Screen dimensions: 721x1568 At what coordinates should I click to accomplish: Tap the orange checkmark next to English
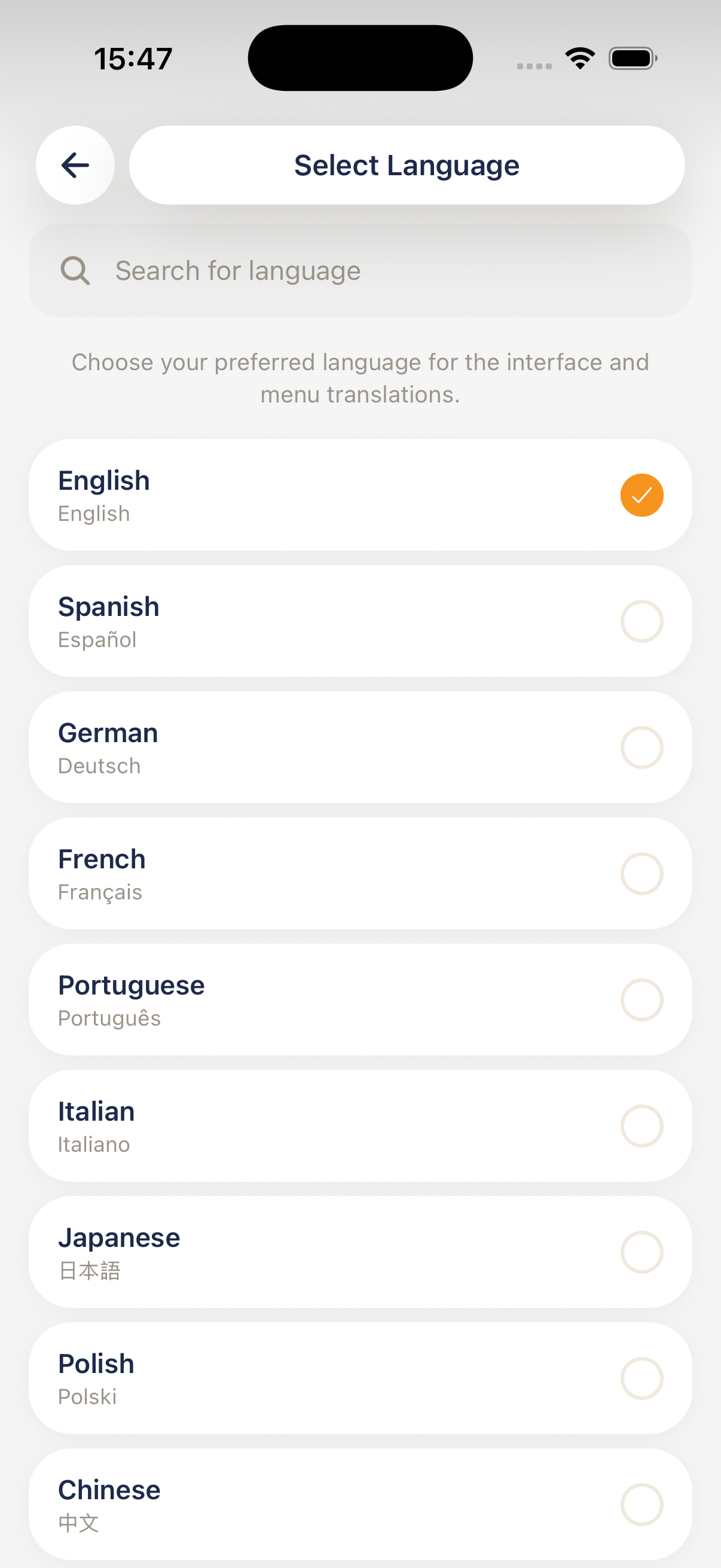pos(641,495)
